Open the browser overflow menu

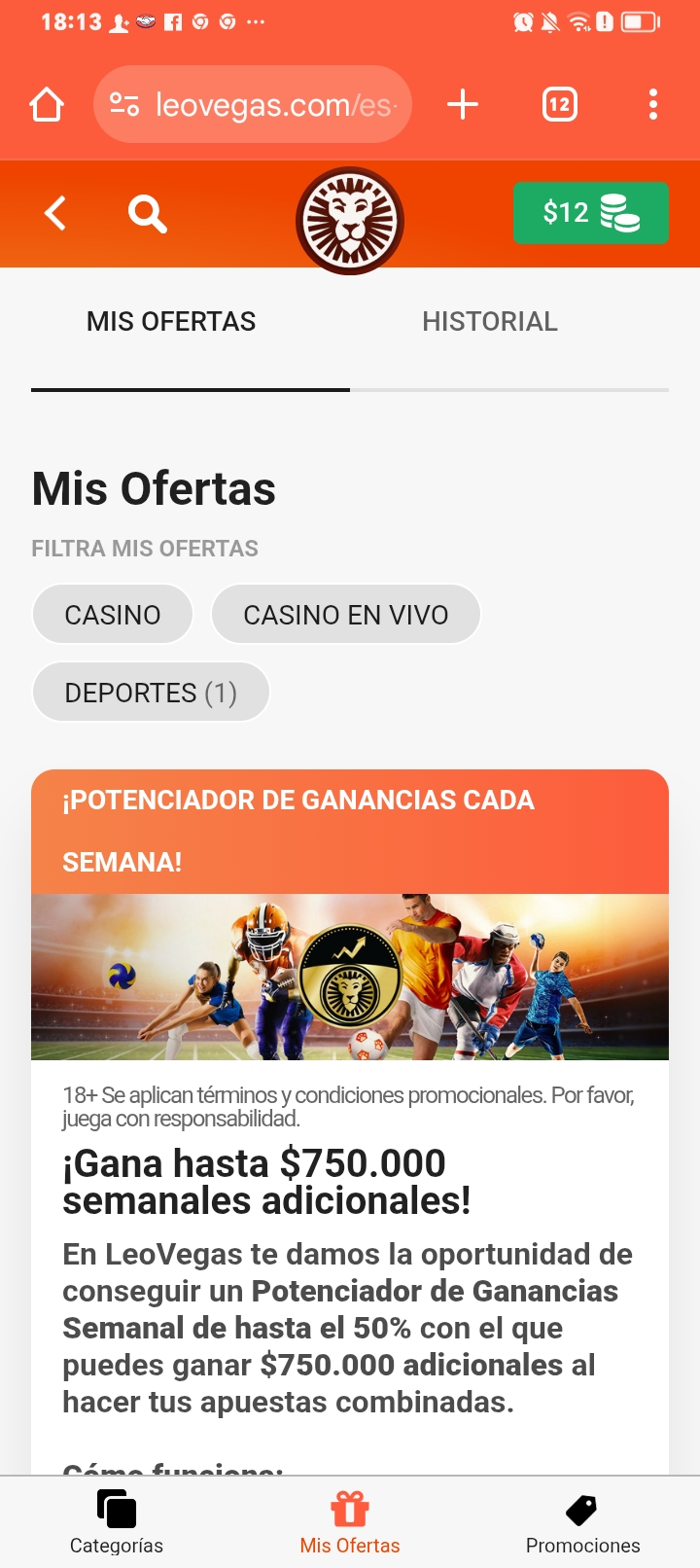click(x=653, y=104)
